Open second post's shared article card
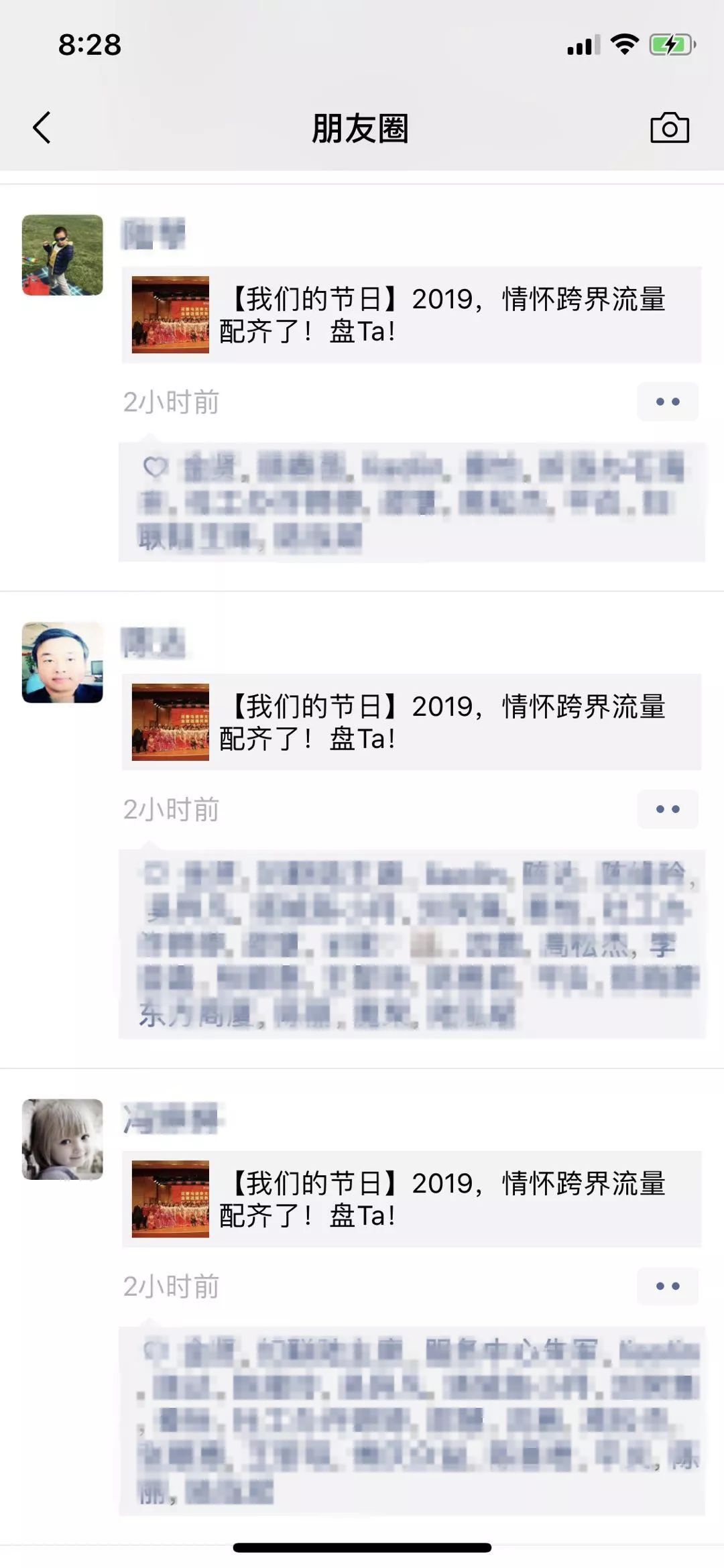Viewport: 724px width, 1568px height. pyautogui.click(x=411, y=723)
